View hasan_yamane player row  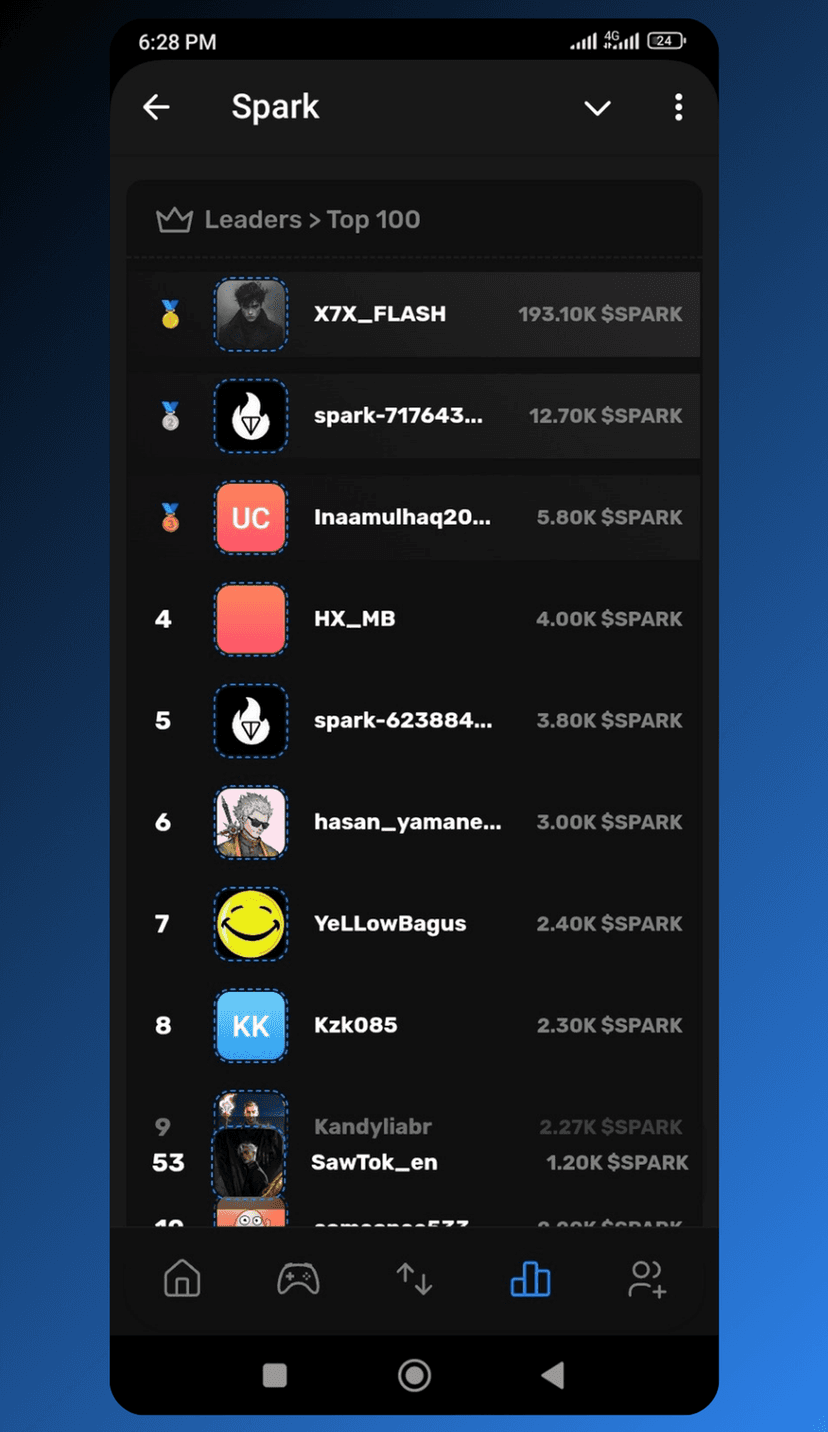pyautogui.click(x=415, y=822)
